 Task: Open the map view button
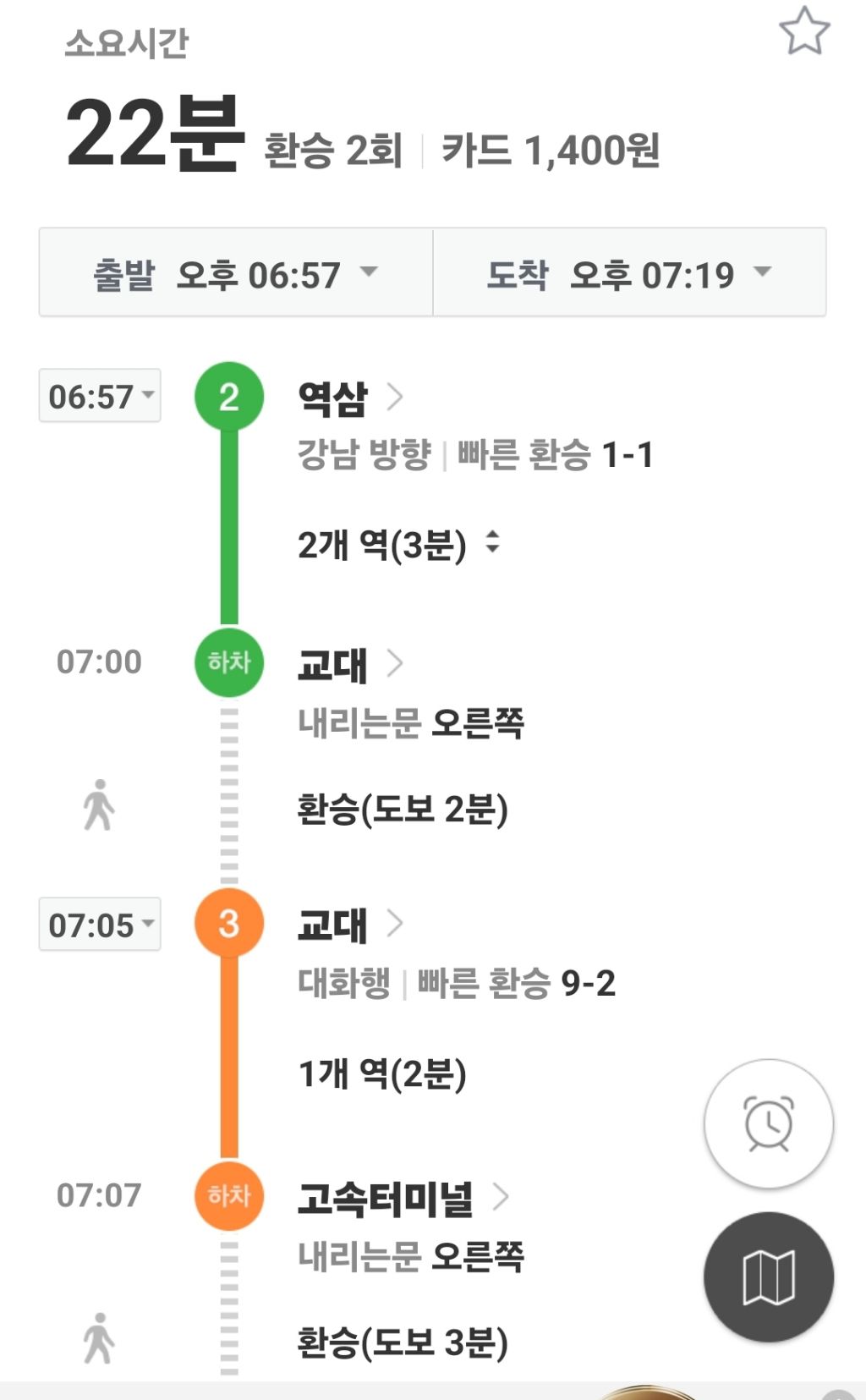click(768, 1276)
